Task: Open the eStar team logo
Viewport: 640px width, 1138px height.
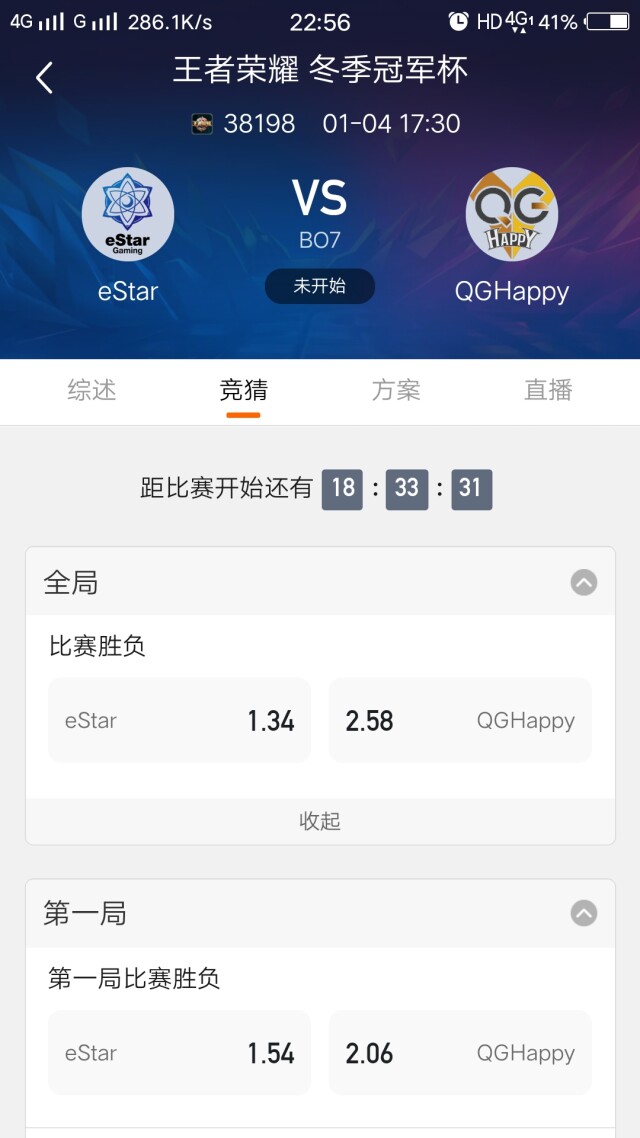Action: click(128, 214)
